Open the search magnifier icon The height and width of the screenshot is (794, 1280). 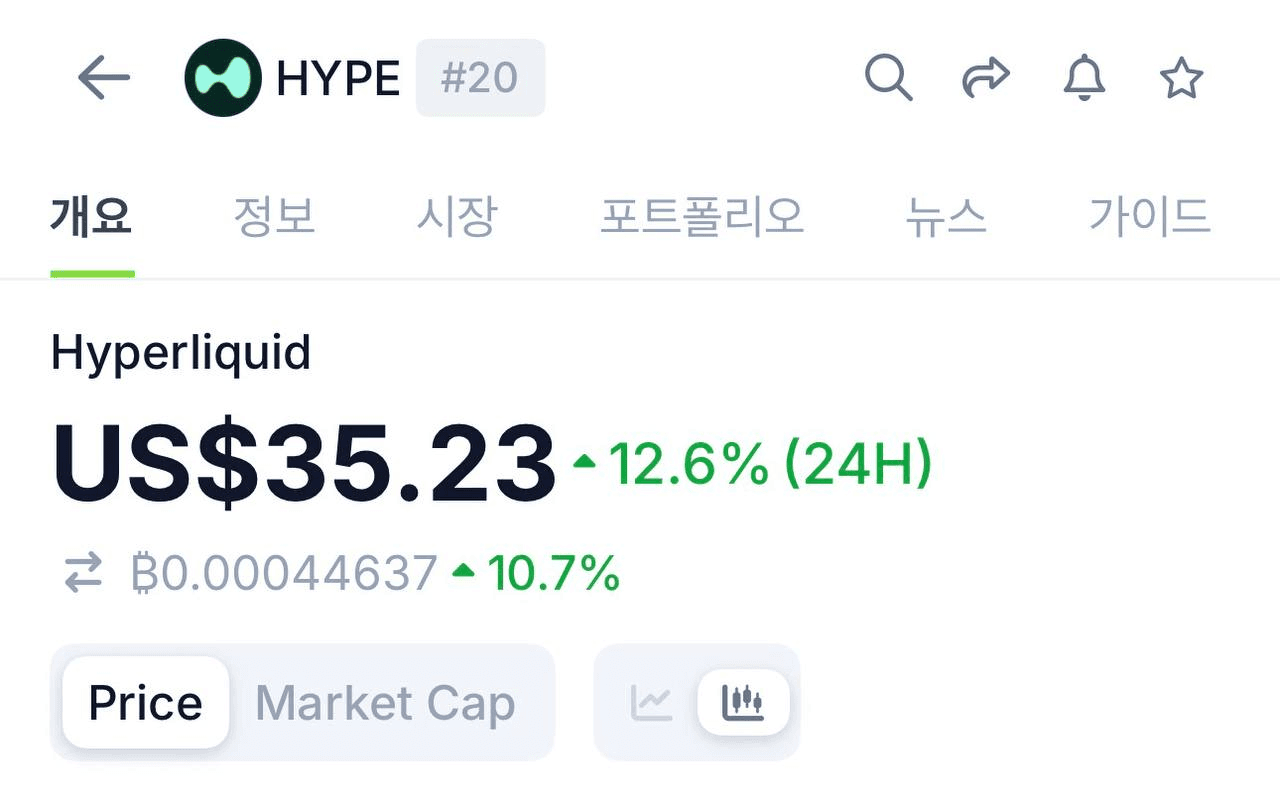tap(888, 78)
